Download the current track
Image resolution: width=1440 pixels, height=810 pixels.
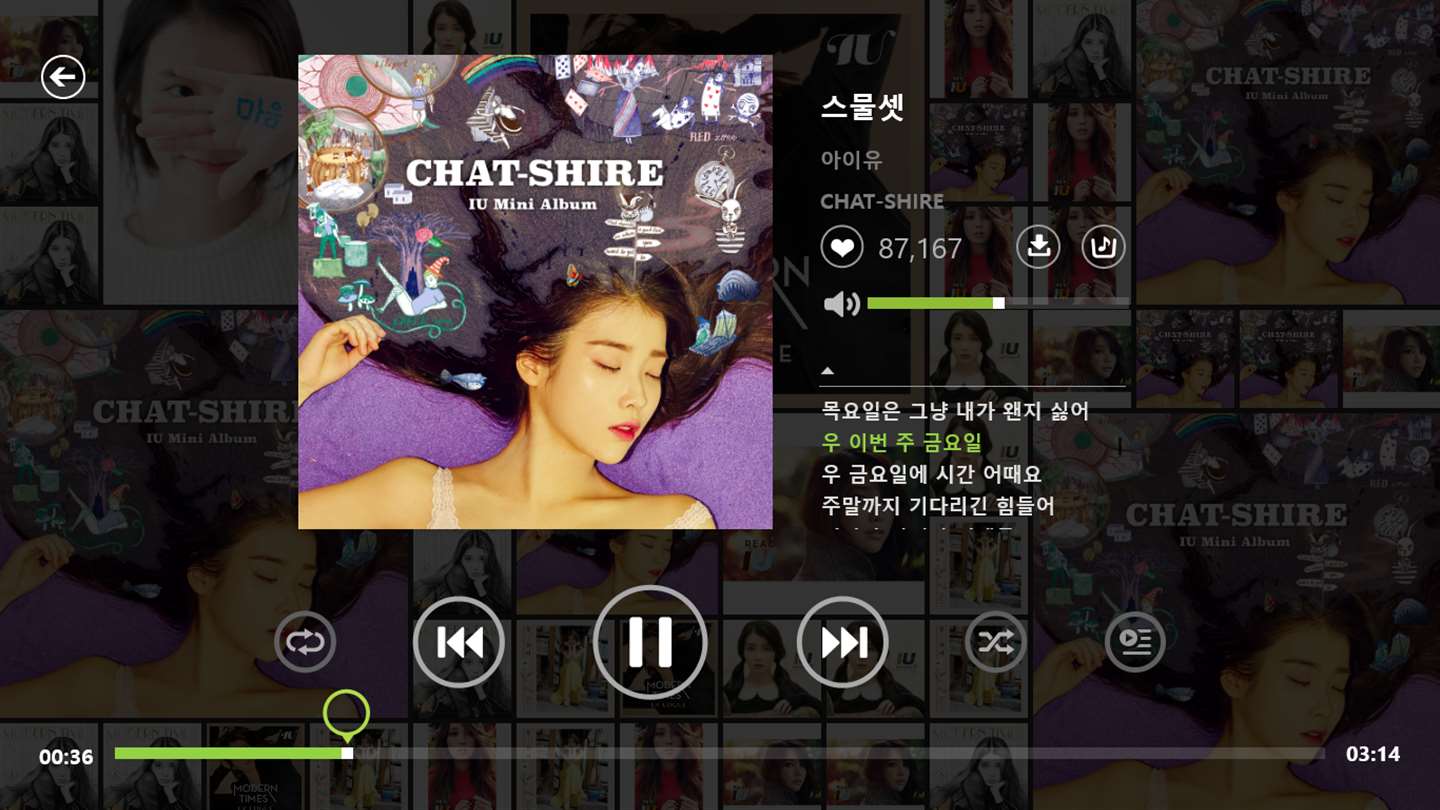pos(1039,247)
